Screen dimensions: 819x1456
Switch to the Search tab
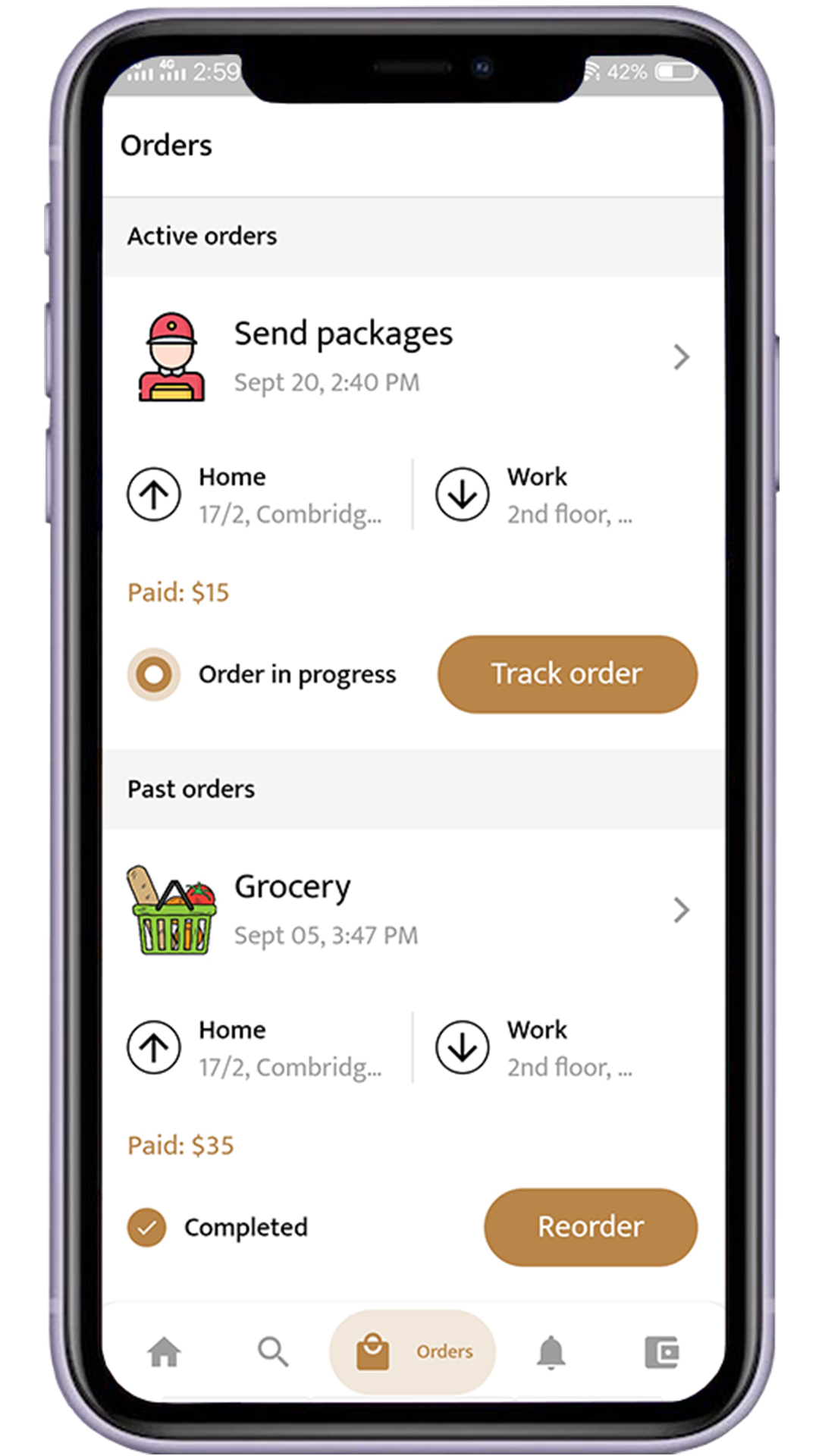pyautogui.click(x=273, y=1352)
